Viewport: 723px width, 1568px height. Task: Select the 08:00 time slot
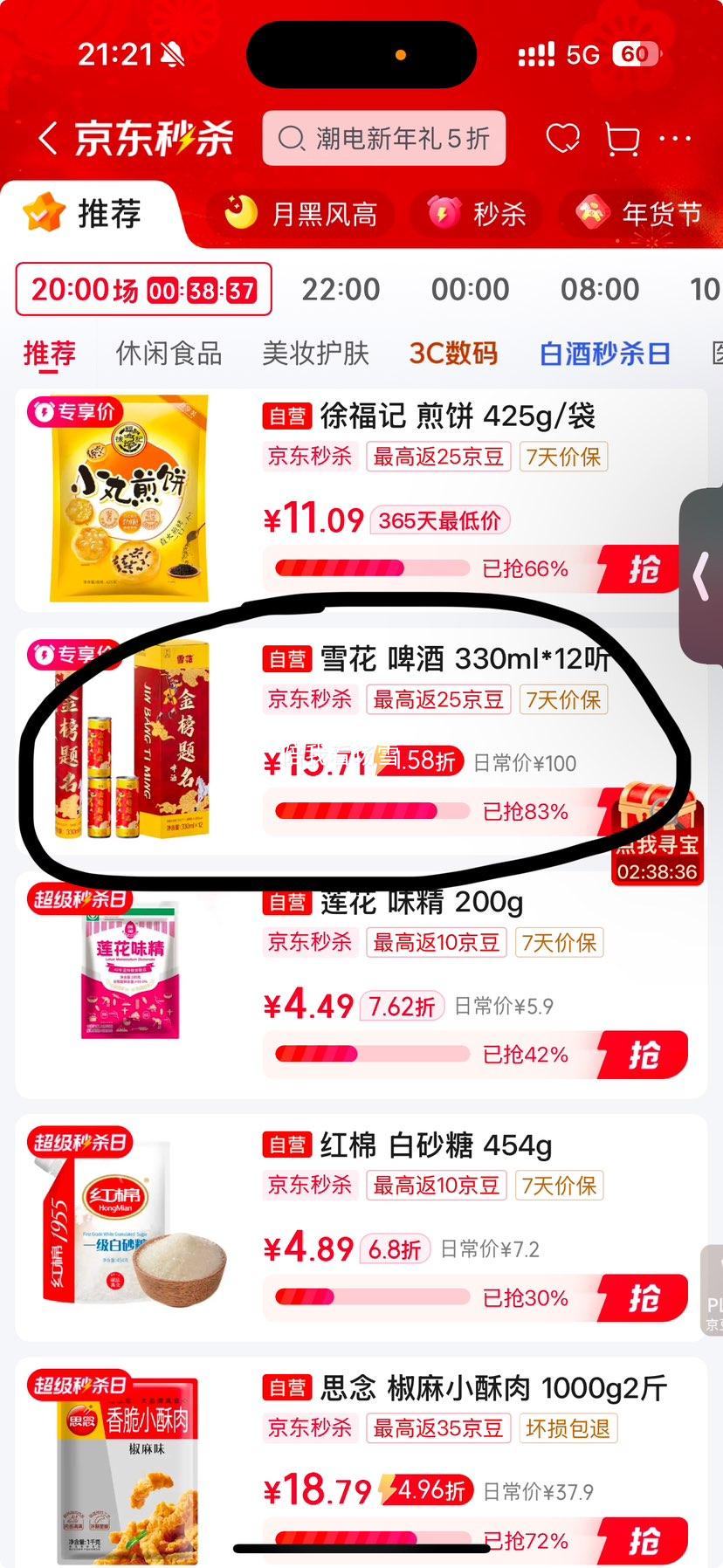click(599, 289)
